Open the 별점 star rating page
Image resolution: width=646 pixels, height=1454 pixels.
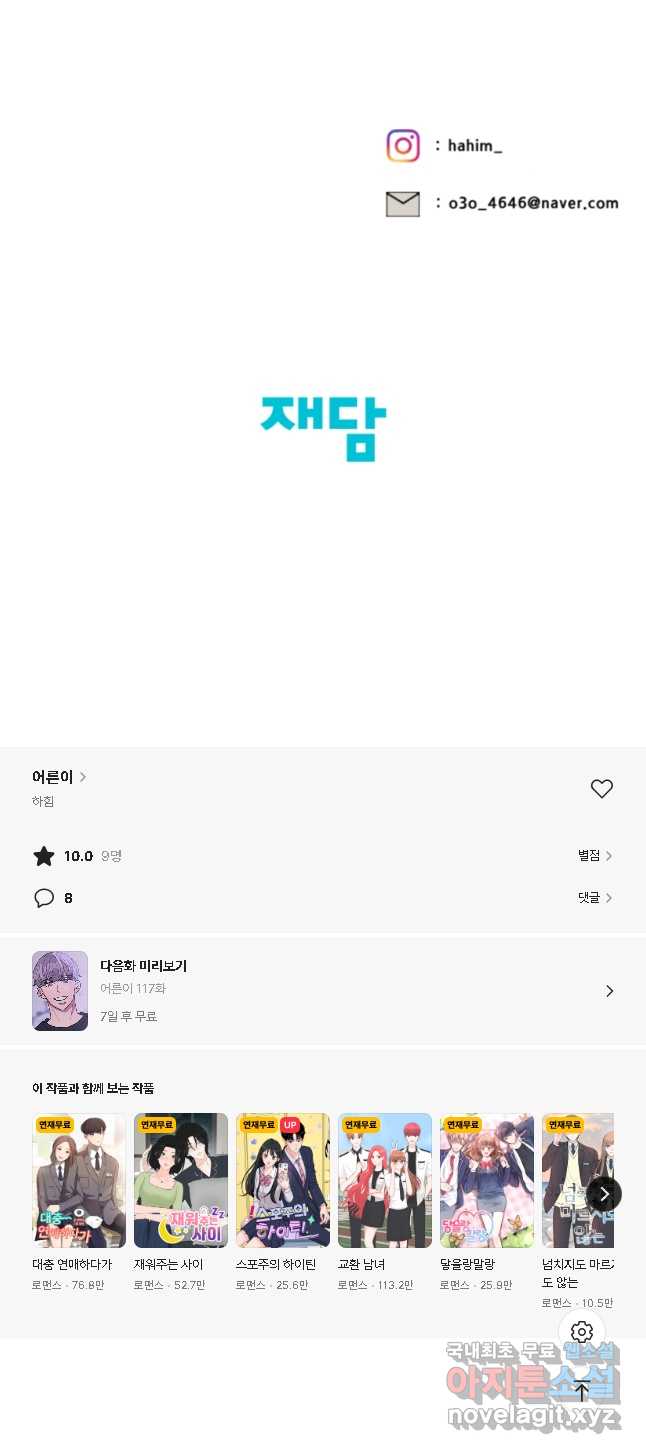click(594, 856)
